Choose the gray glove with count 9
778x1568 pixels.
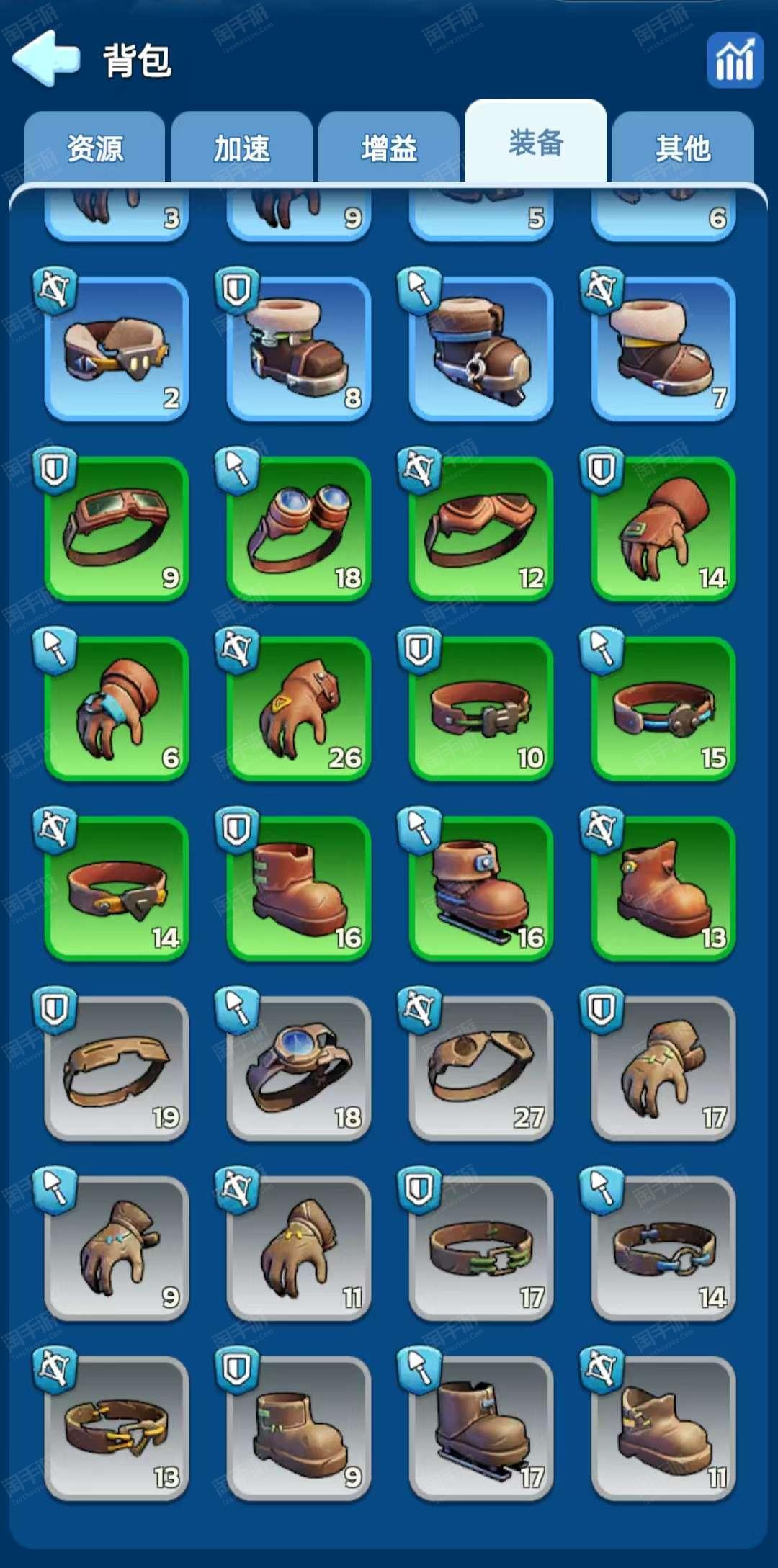[x=117, y=1250]
